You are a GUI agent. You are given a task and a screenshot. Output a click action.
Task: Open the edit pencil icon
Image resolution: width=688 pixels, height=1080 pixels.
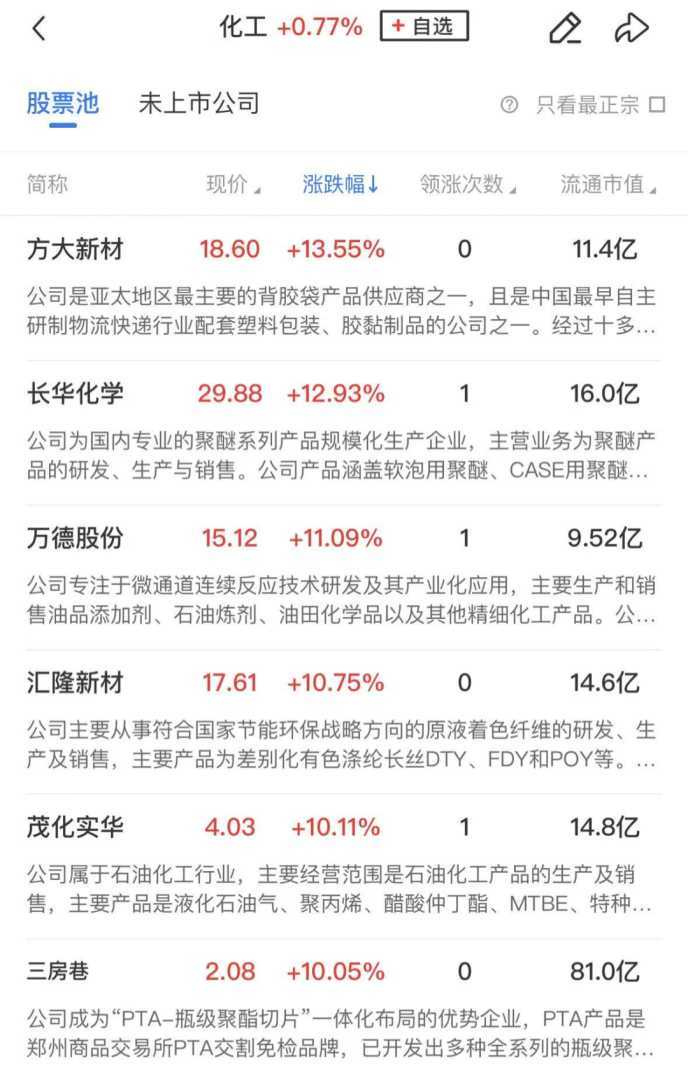pos(565,29)
